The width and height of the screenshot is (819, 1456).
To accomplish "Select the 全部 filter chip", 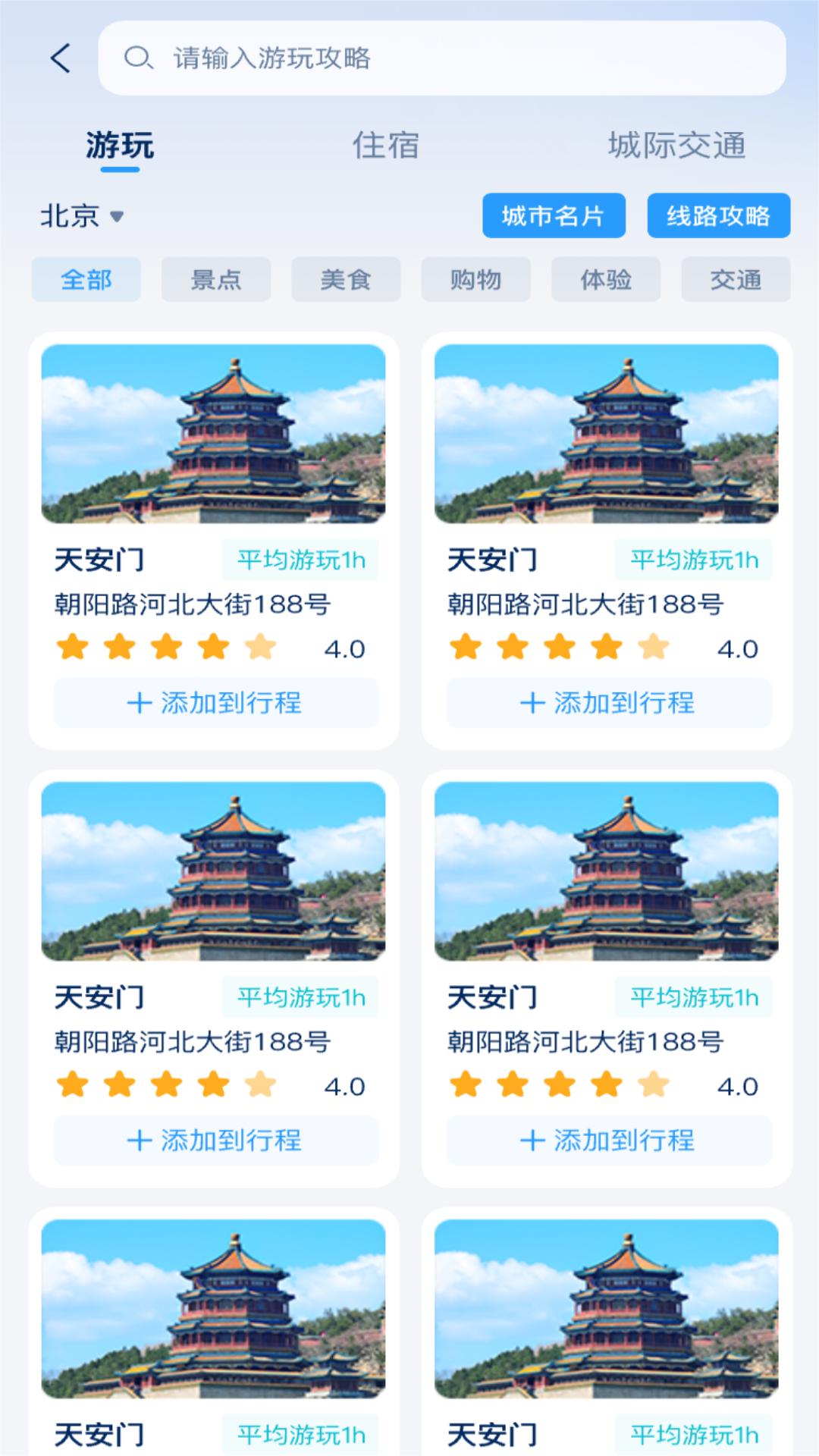I will (x=86, y=279).
